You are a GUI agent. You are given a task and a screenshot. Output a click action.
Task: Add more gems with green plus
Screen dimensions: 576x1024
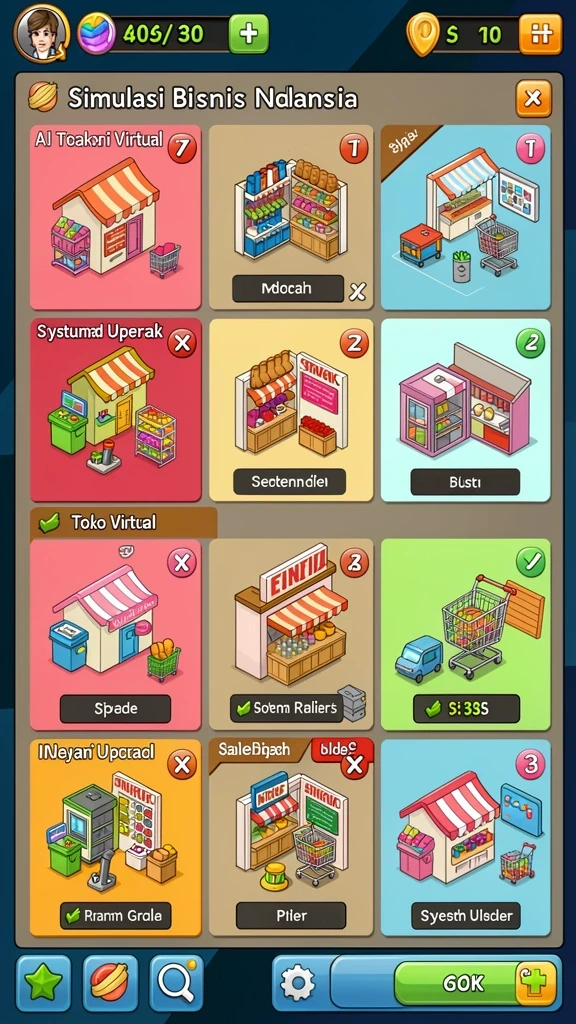coord(248,33)
